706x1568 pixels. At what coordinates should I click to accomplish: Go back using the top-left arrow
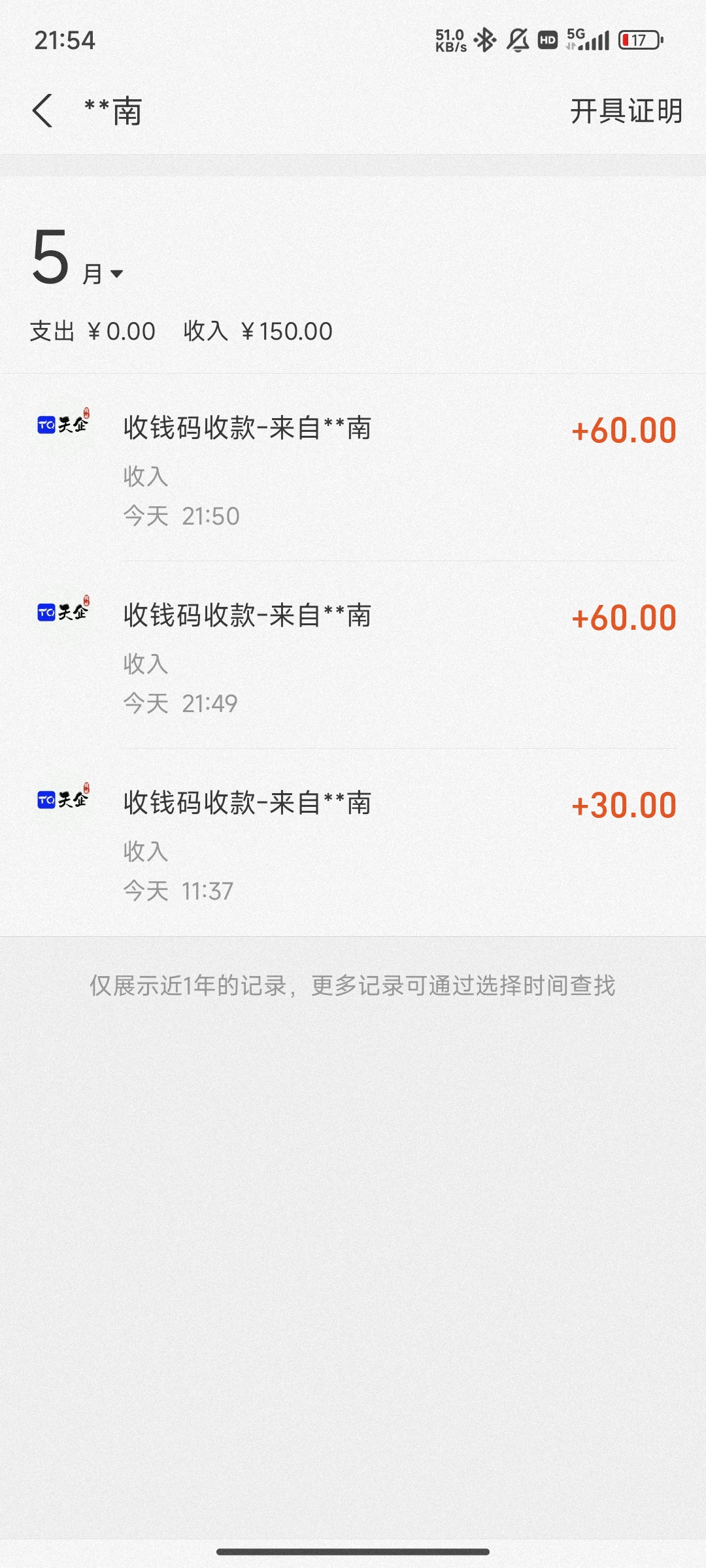[42, 110]
